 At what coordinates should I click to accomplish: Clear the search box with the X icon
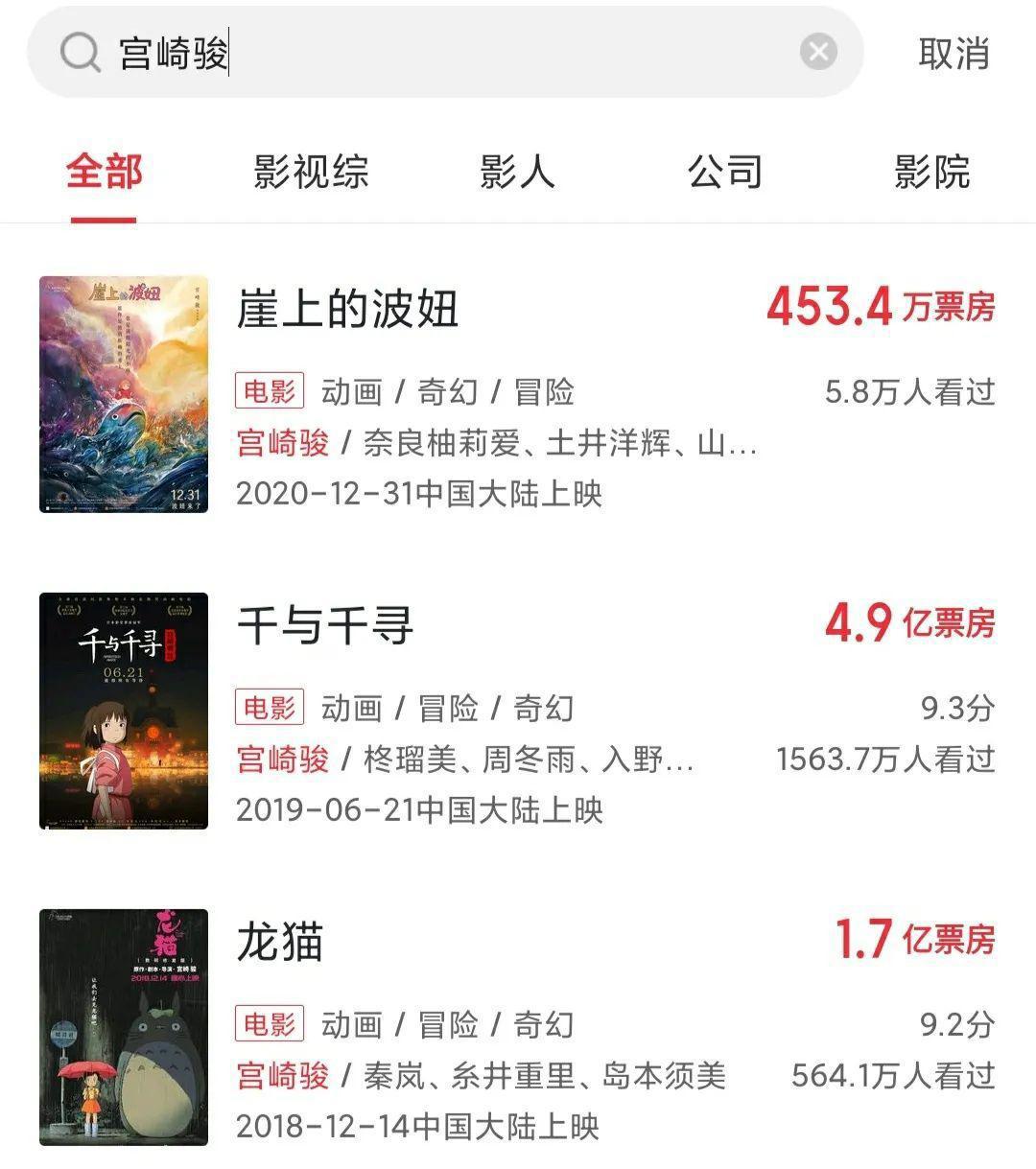point(816,53)
